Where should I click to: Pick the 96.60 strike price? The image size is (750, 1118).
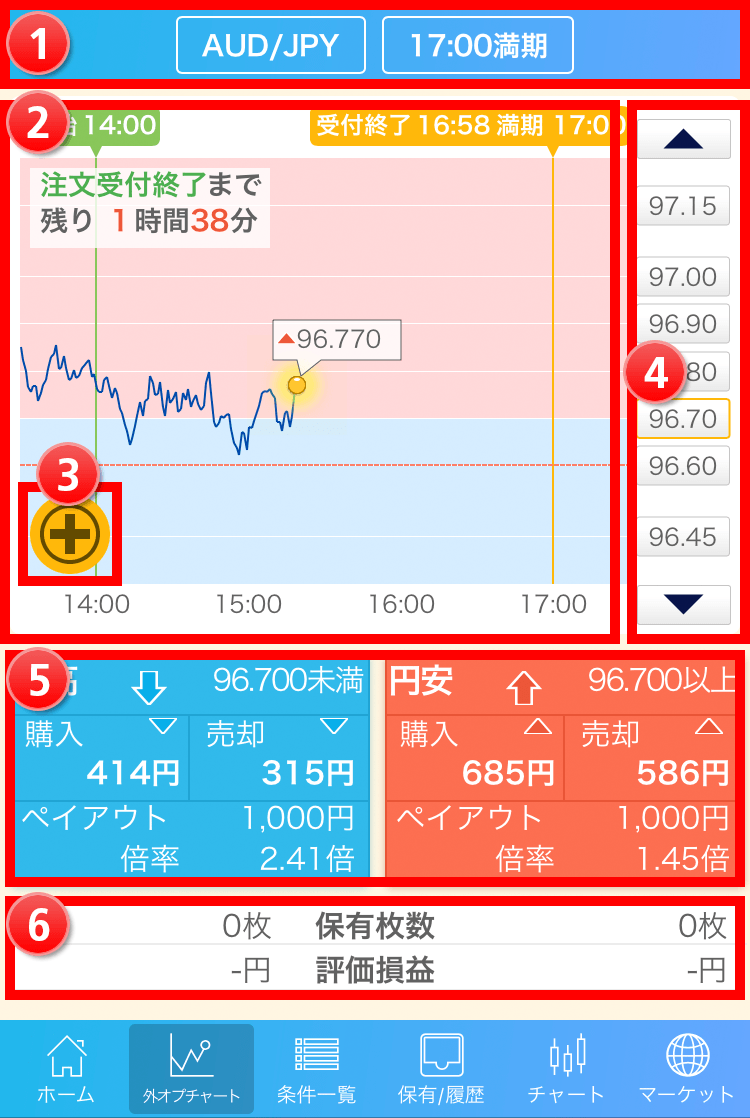tap(683, 466)
